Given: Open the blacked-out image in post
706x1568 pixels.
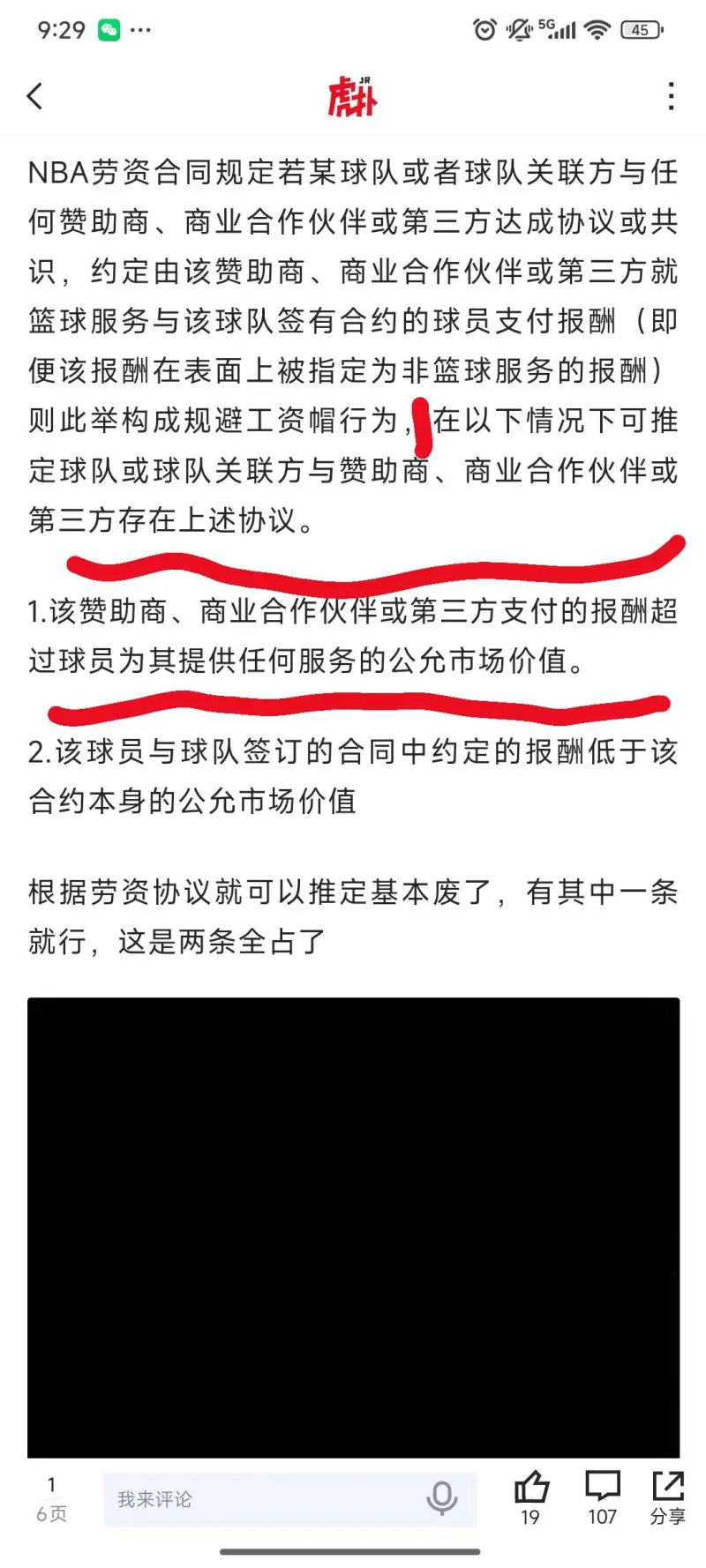Looking at the screenshot, I should pos(353,1227).
